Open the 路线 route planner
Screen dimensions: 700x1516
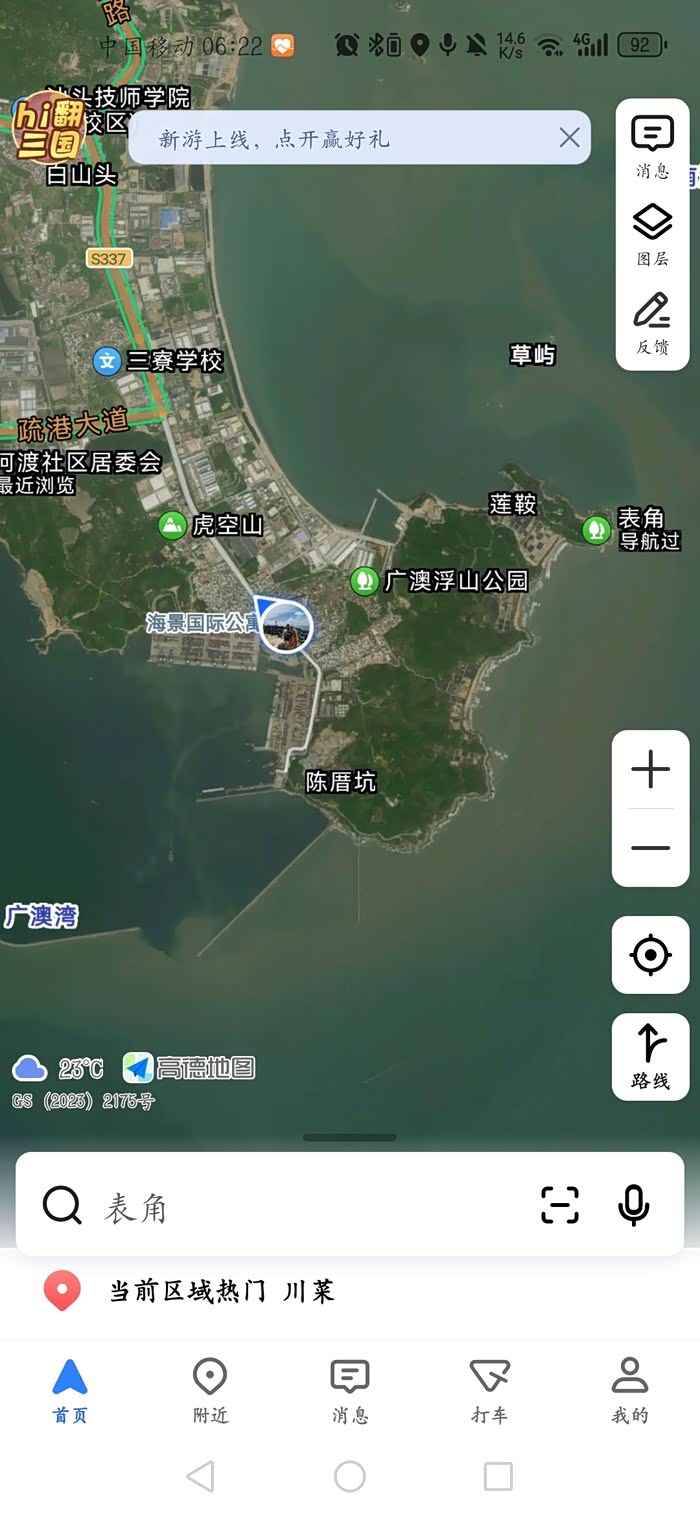point(651,1056)
